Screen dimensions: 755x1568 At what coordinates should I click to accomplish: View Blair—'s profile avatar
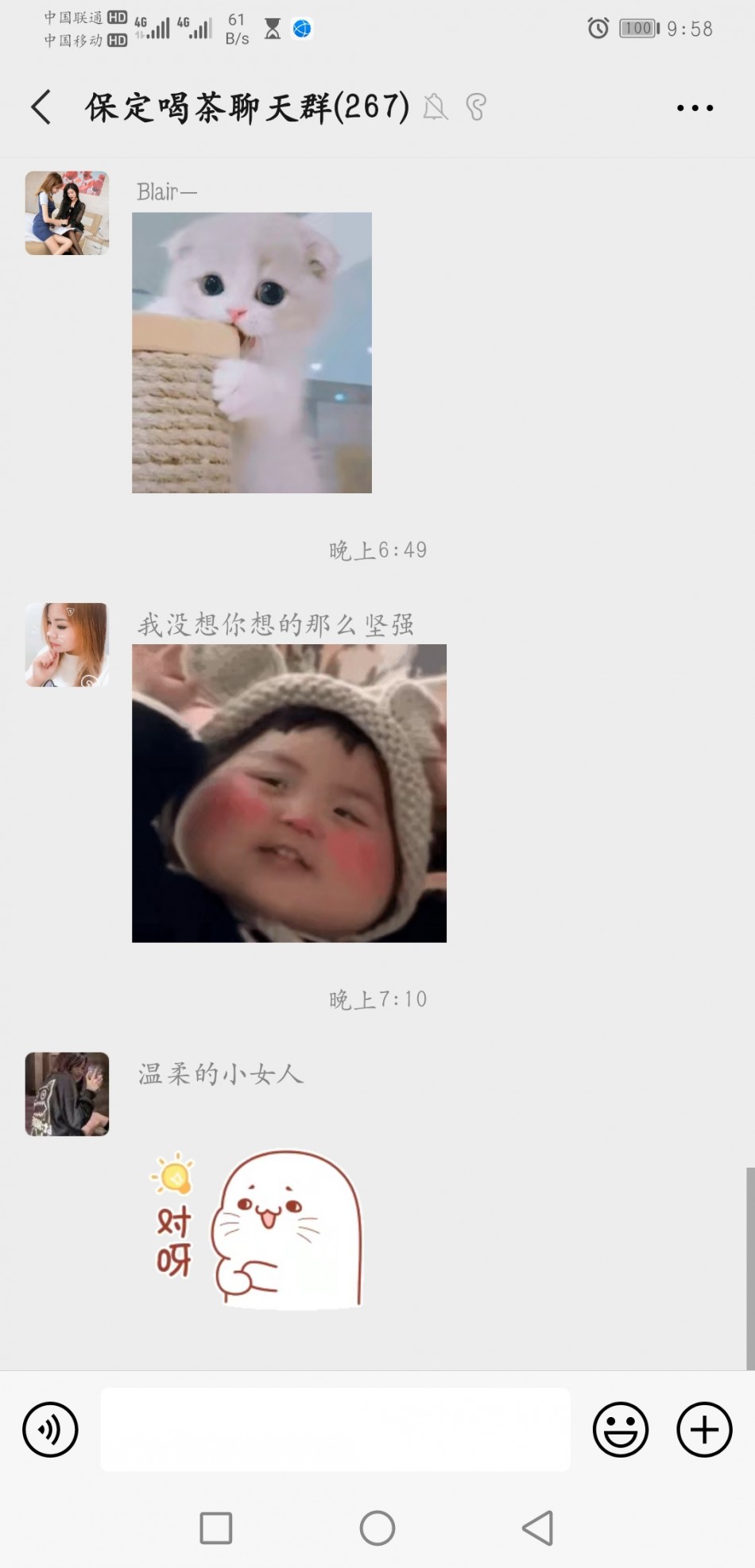pos(67,213)
